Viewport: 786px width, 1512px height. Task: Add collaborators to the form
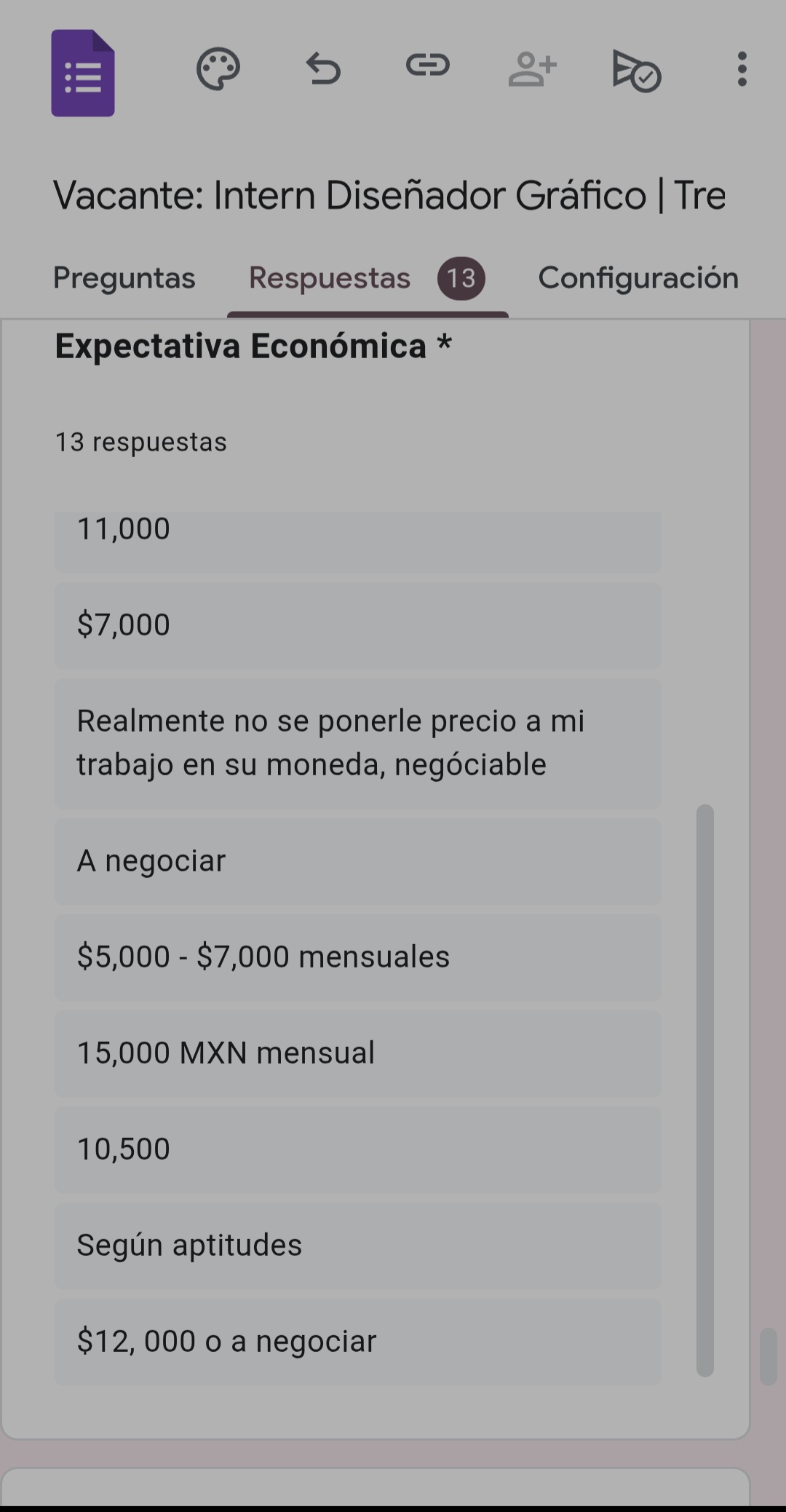pos(532,69)
